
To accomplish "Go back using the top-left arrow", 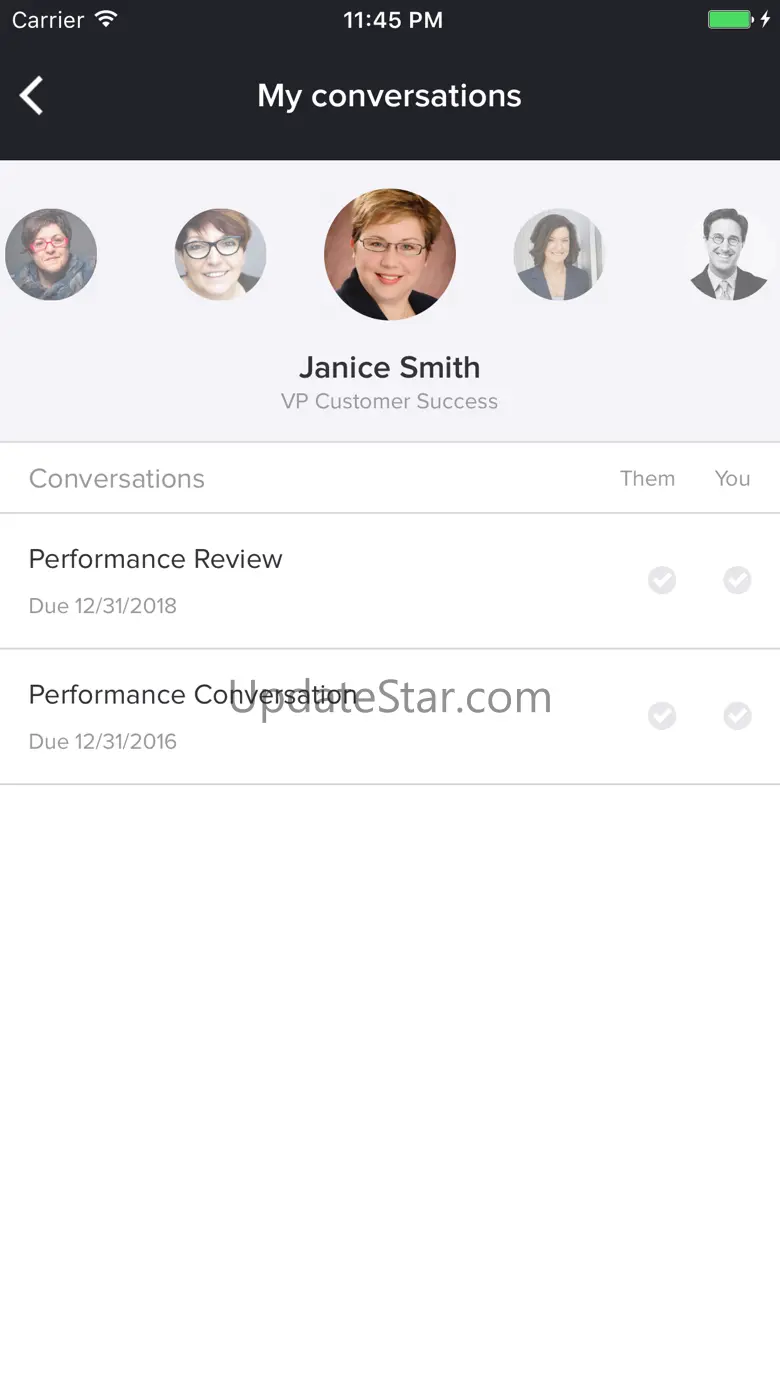I will (32, 96).
